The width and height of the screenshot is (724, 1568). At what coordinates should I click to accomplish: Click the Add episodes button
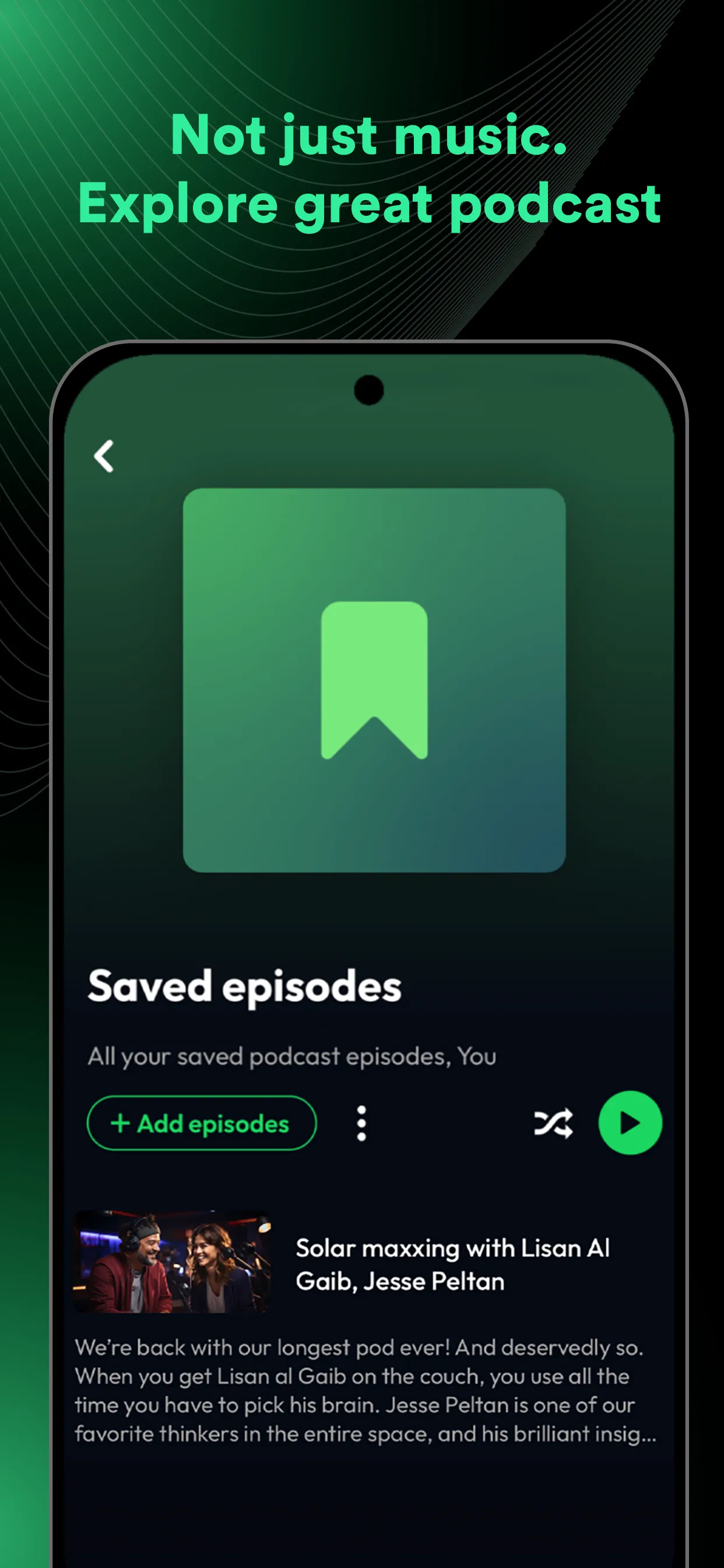[201, 1123]
